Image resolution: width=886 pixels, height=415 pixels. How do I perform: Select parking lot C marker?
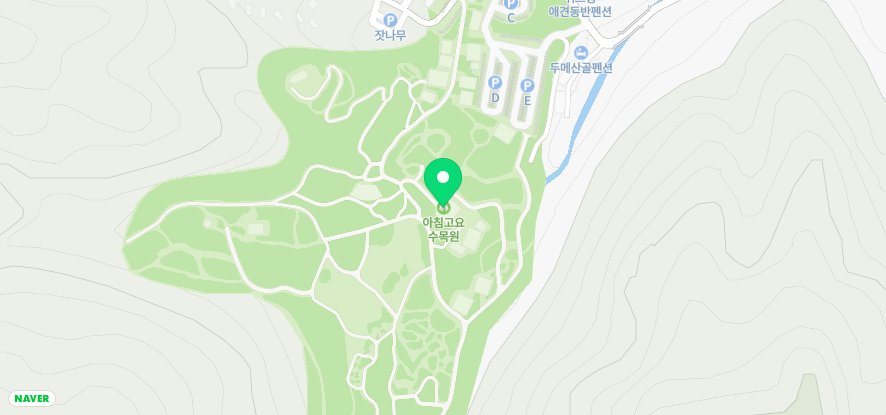click(511, 5)
